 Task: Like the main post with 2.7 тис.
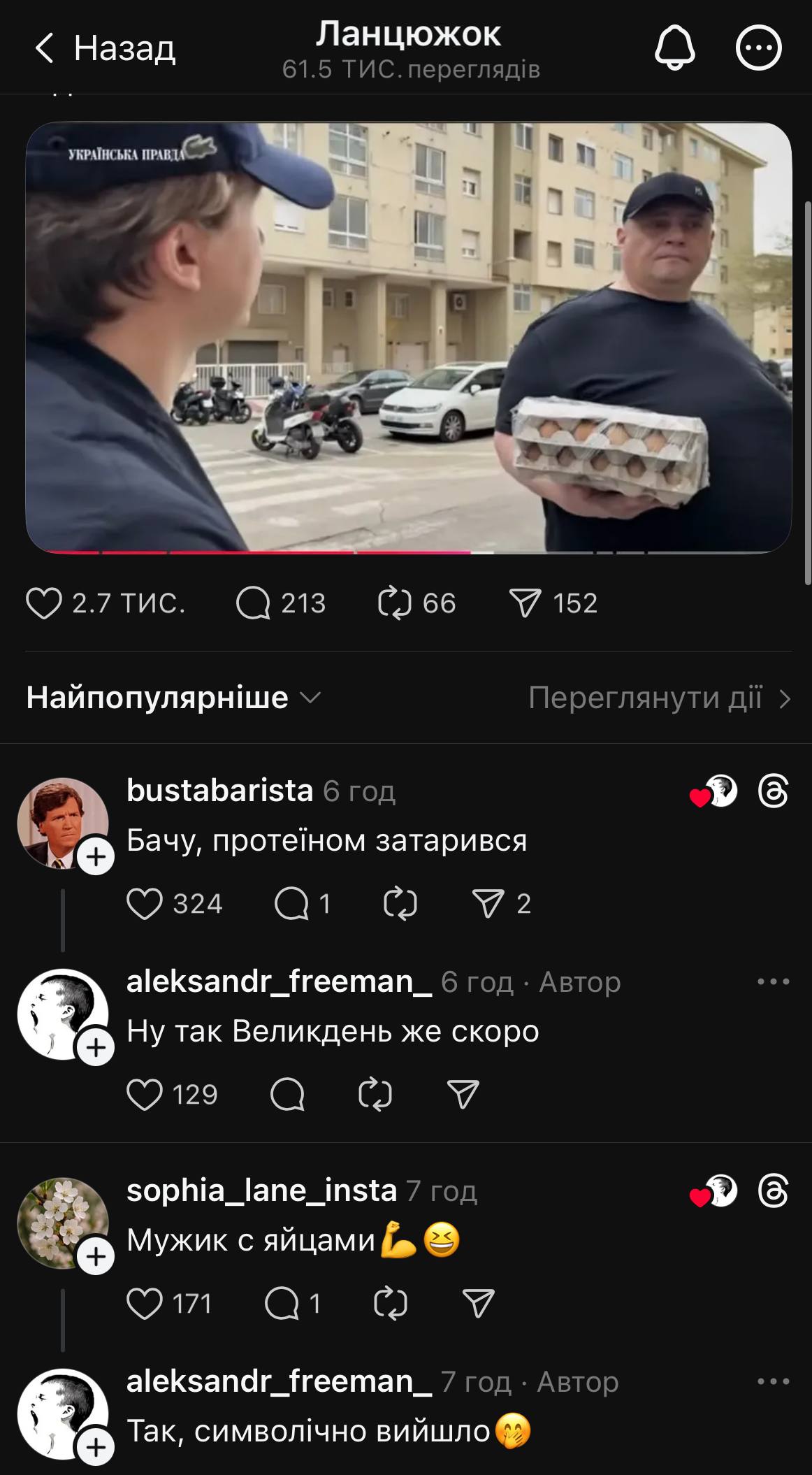44,603
